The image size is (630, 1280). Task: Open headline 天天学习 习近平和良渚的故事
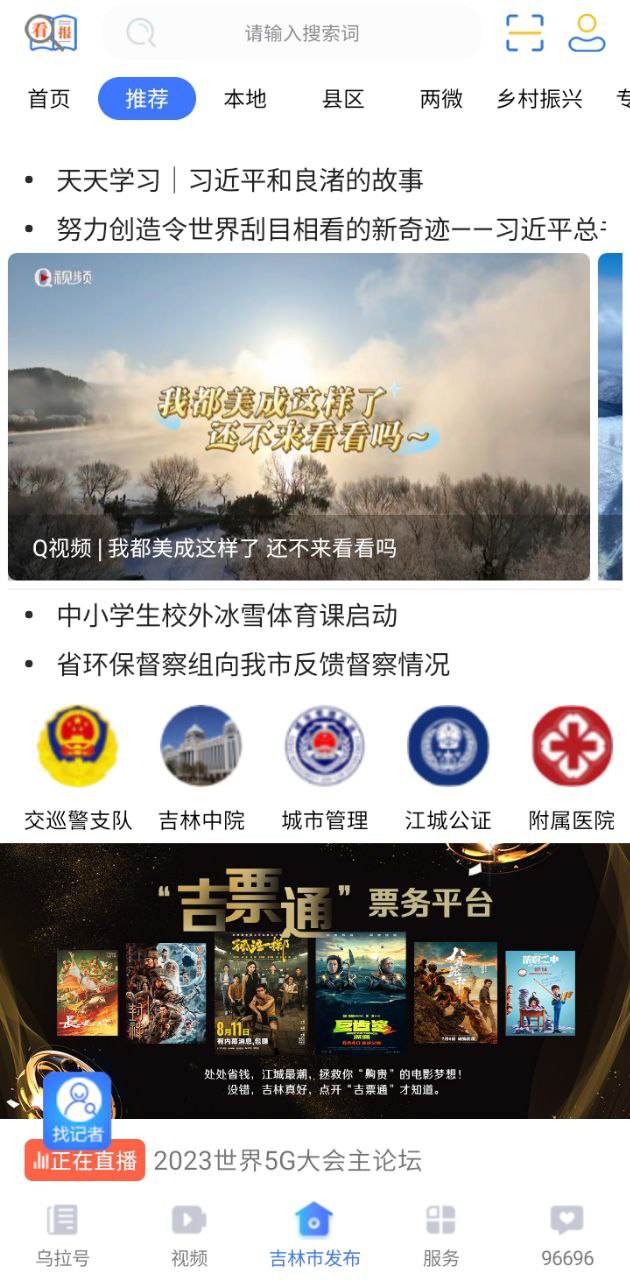pyautogui.click(x=240, y=181)
